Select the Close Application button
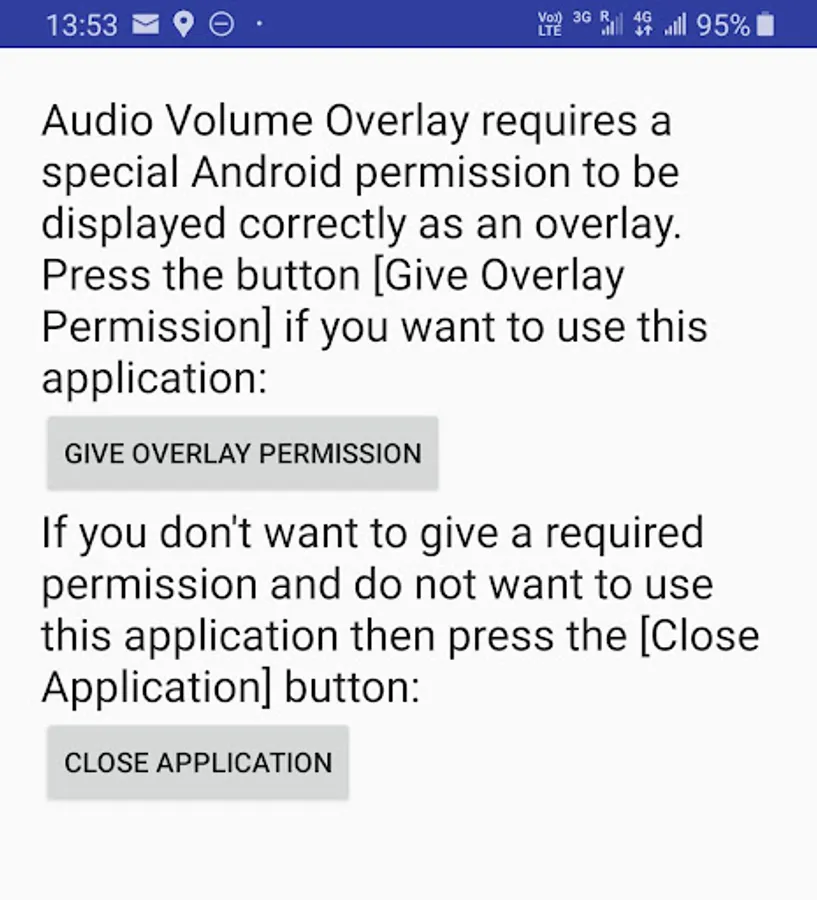This screenshot has width=817, height=900. click(x=198, y=763)
